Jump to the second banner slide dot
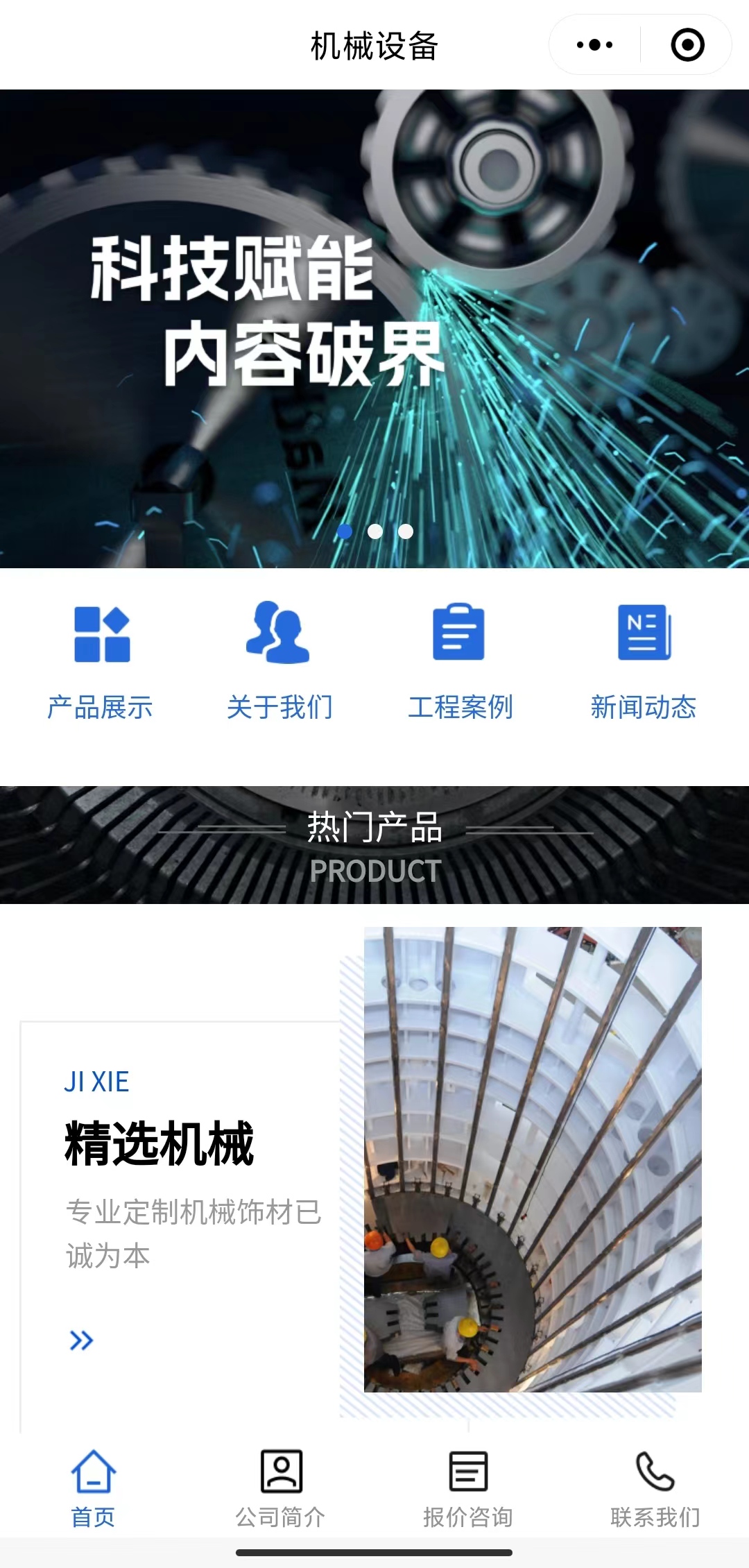This screenshot has width=749, height=1568. [375, 531]
